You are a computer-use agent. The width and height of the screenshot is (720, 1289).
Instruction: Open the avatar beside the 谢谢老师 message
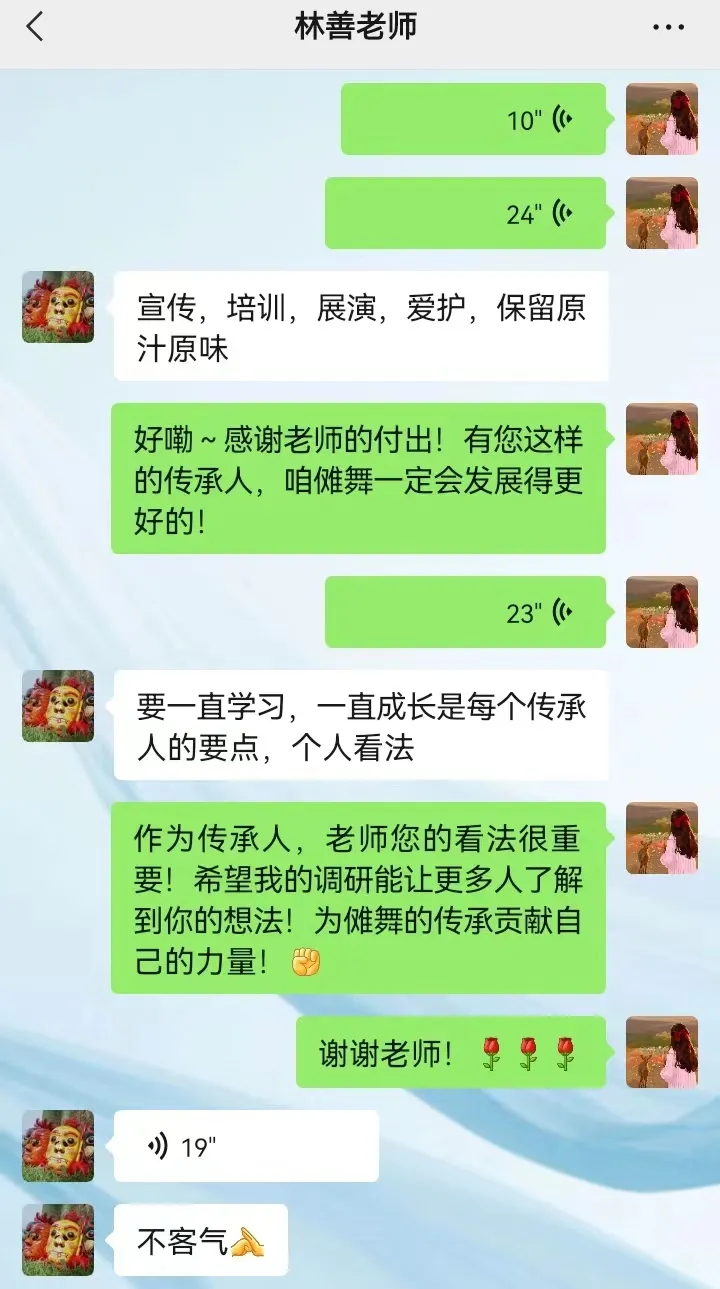[x=662, y=1052]
